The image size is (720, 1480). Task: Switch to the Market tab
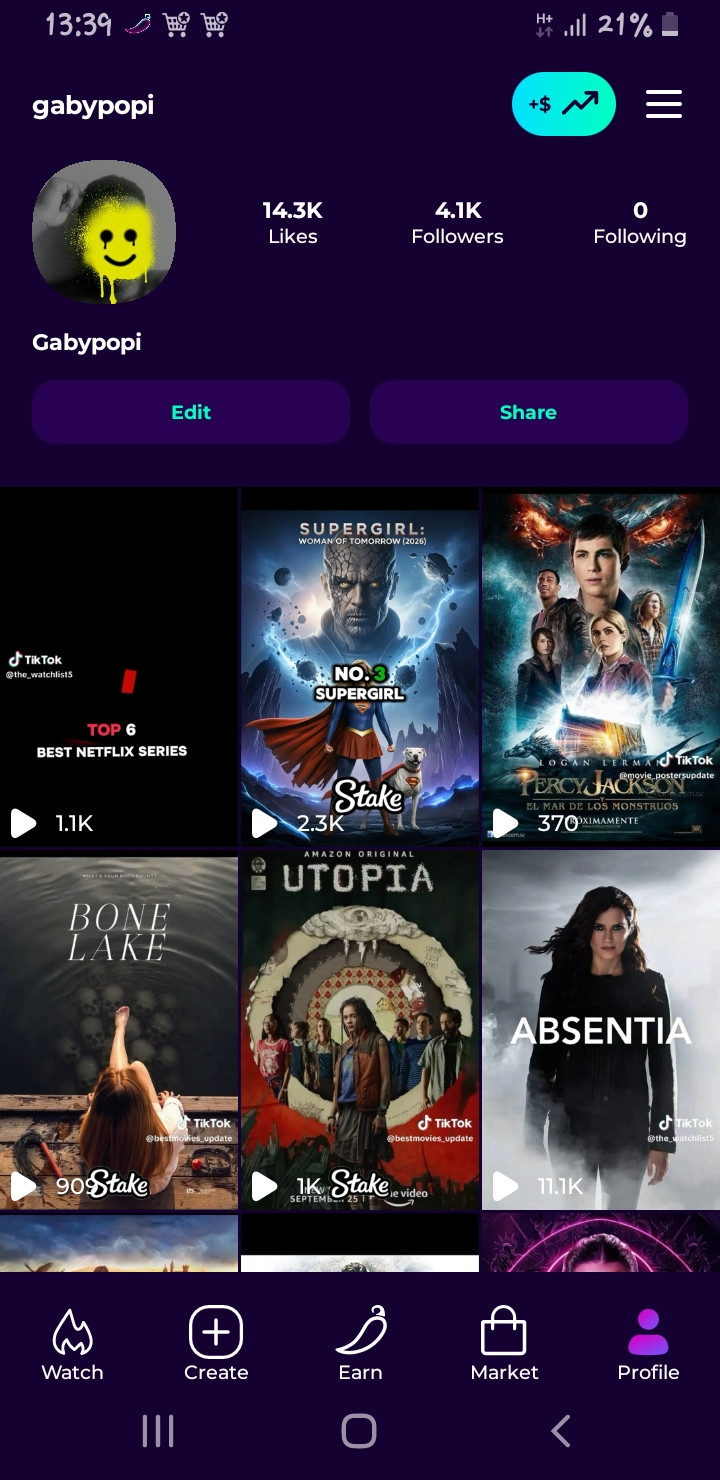point(504,1345)
